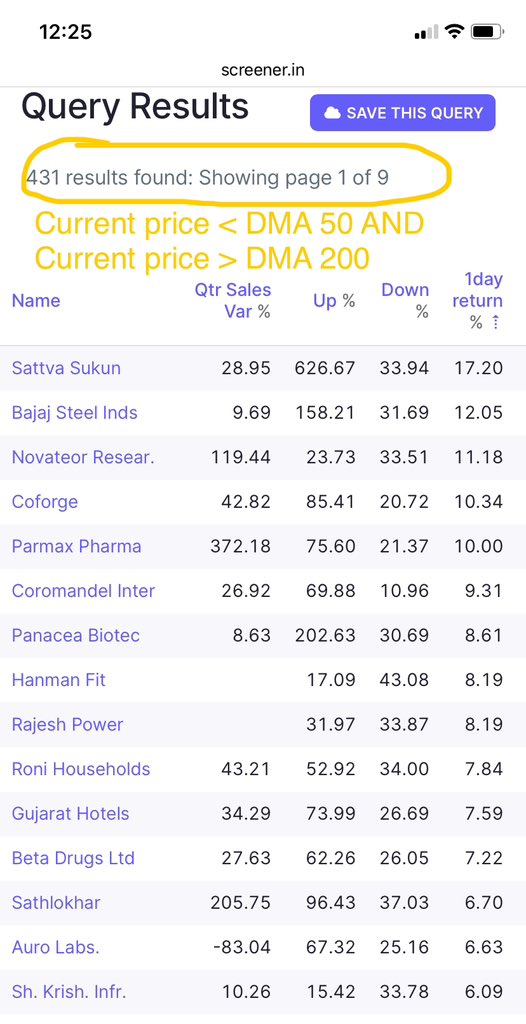The width and height of the screenshot is (526, 1024).
Task: Sort results by Name column
Action: click(36, 300)
